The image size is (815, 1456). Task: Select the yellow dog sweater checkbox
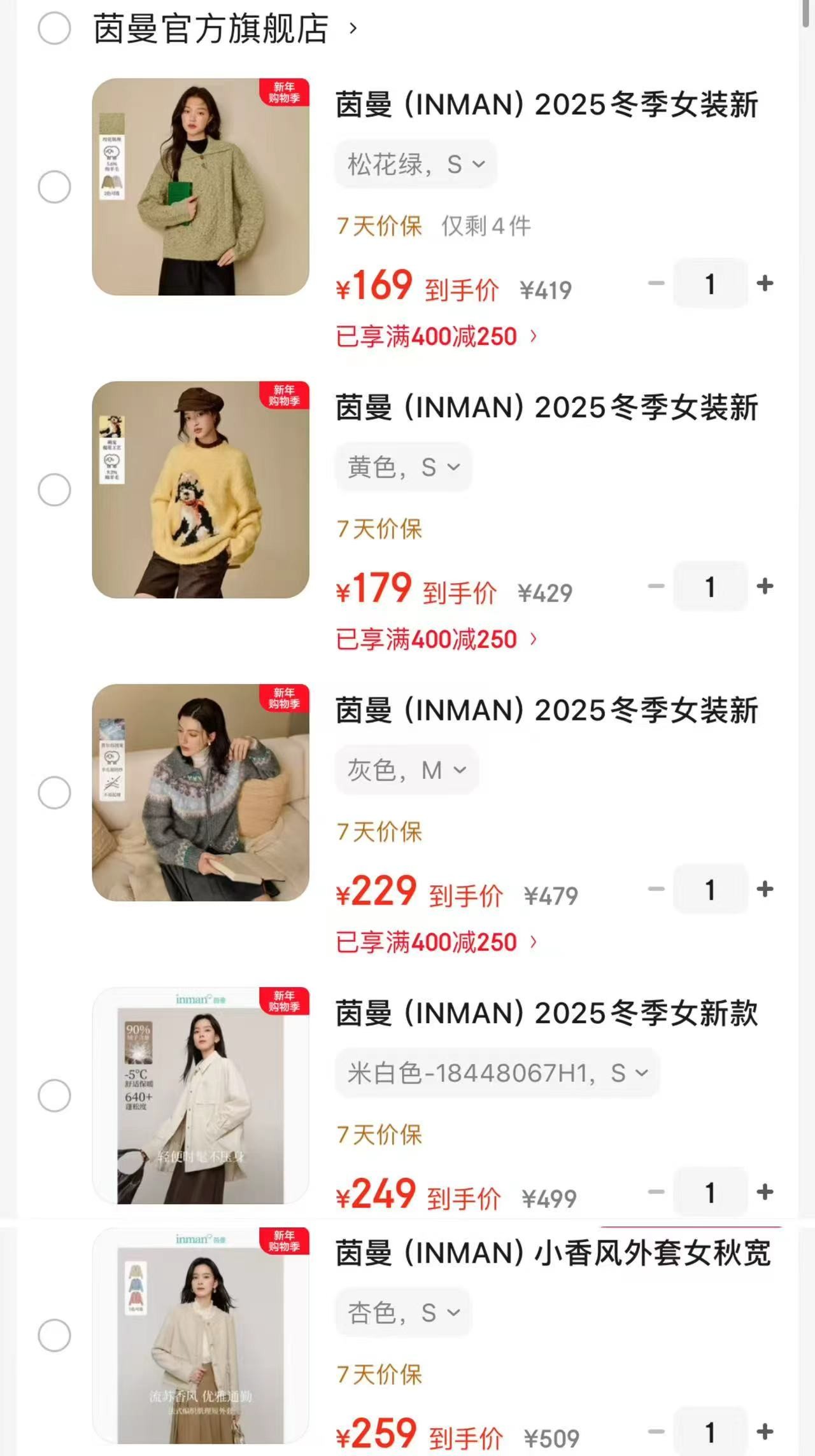point(54,490)
